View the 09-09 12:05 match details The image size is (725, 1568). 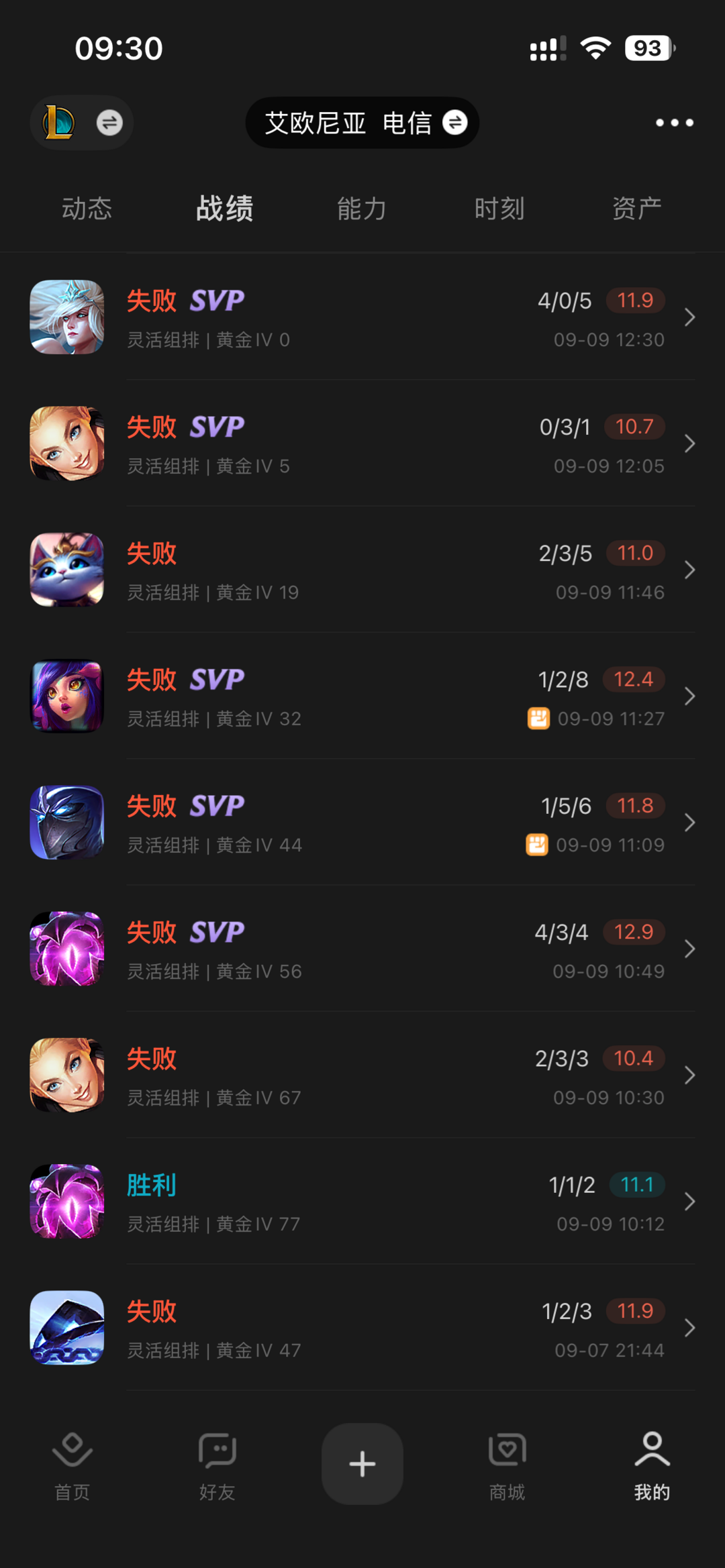click(x=362, y=443)
